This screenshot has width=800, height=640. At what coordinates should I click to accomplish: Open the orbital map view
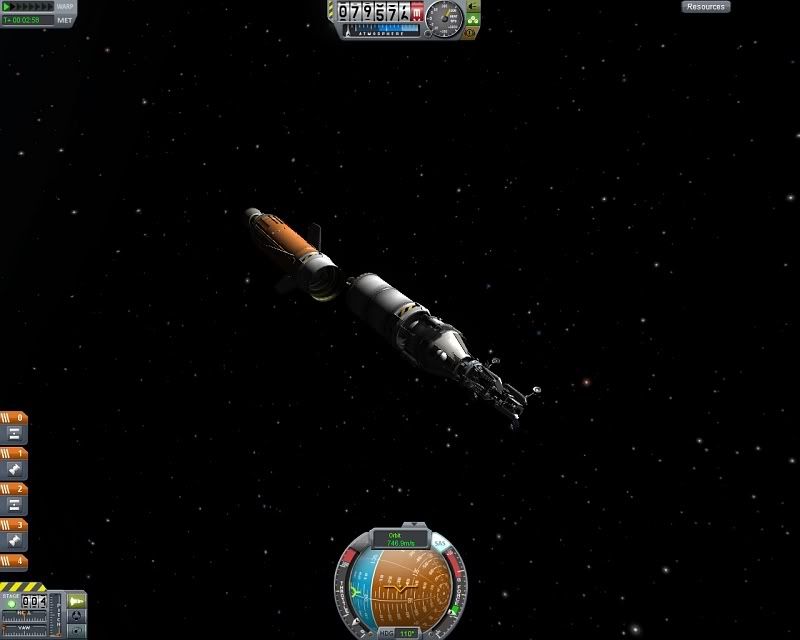point(77,630)
